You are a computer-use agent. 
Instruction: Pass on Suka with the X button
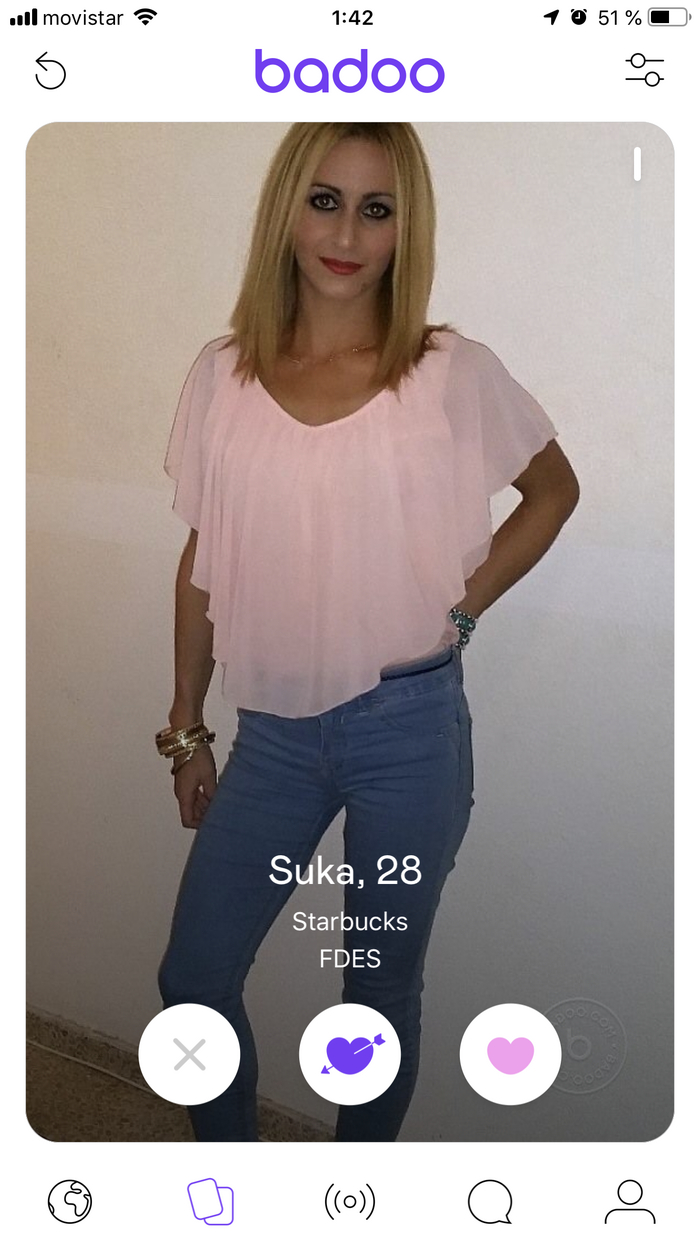189,1054
